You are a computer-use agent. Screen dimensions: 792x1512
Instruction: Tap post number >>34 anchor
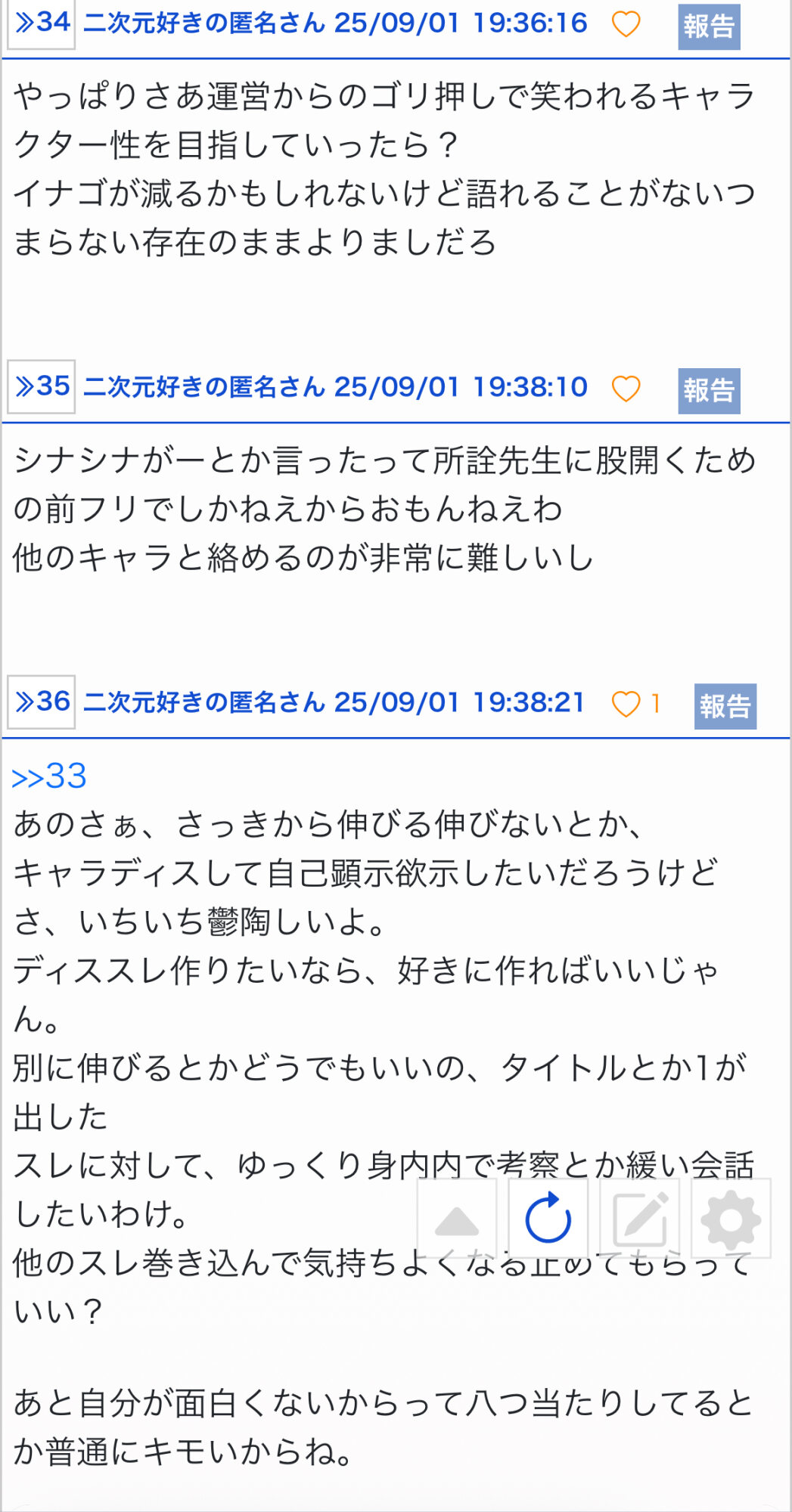coord(42,23)
